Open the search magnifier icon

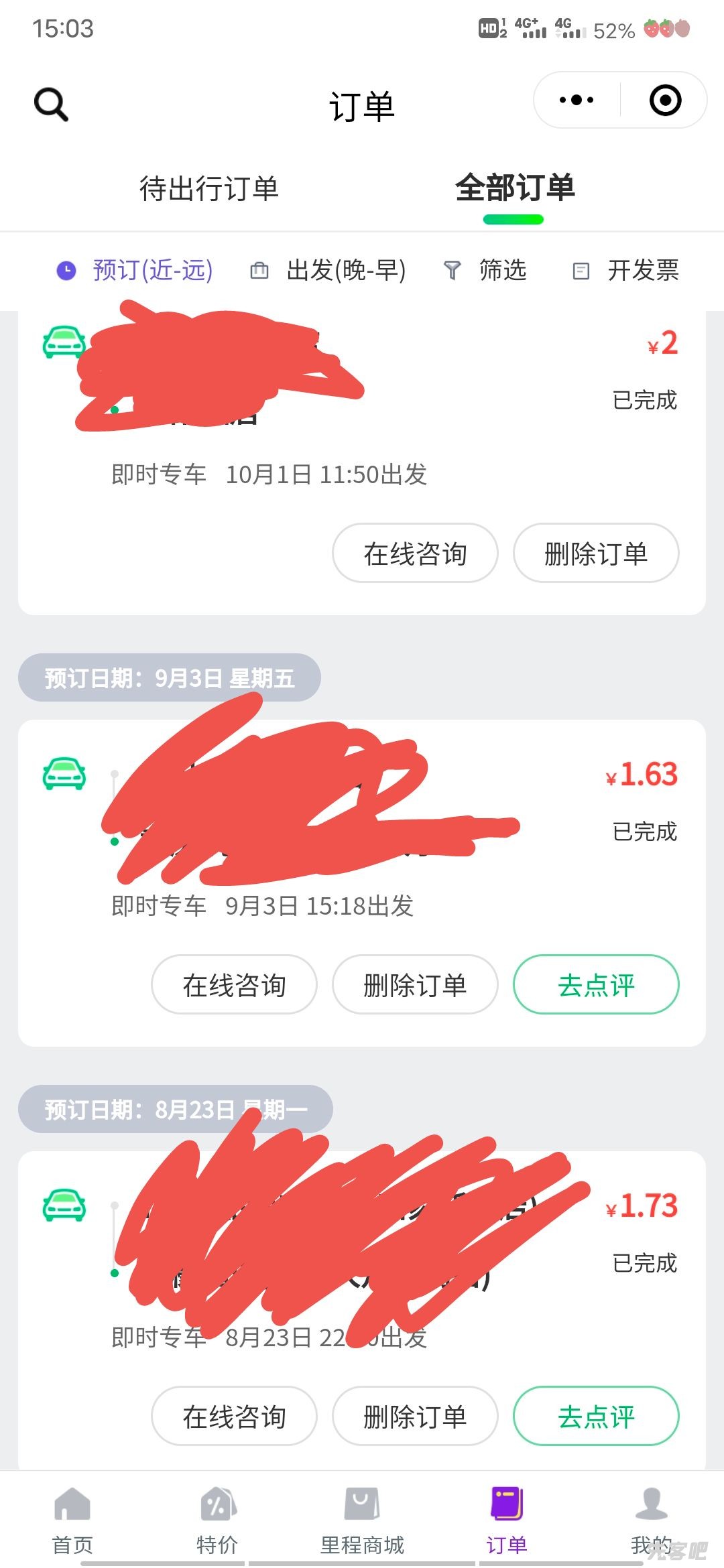coord(51,105)
